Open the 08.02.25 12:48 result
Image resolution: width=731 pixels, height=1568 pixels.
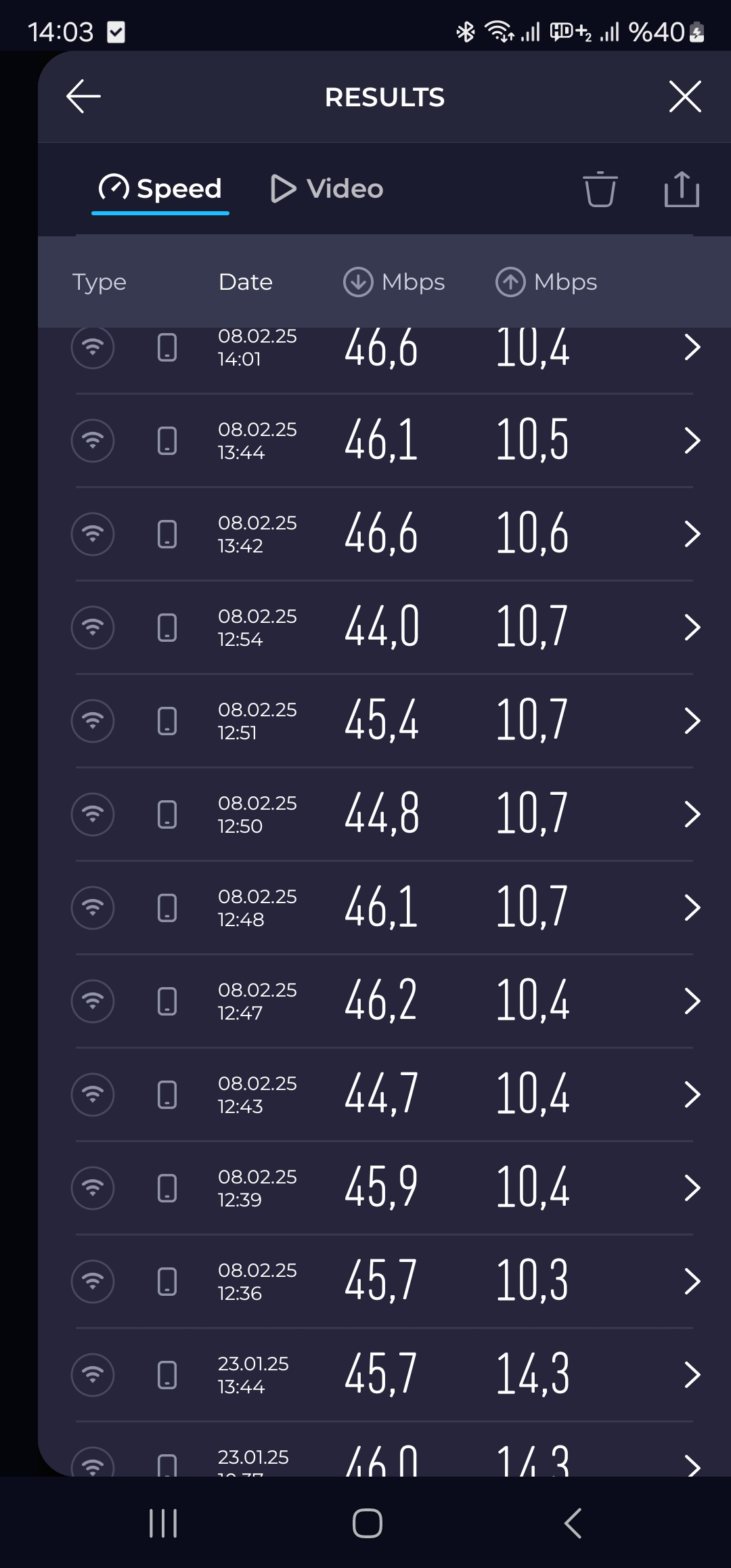pos(384,908)
